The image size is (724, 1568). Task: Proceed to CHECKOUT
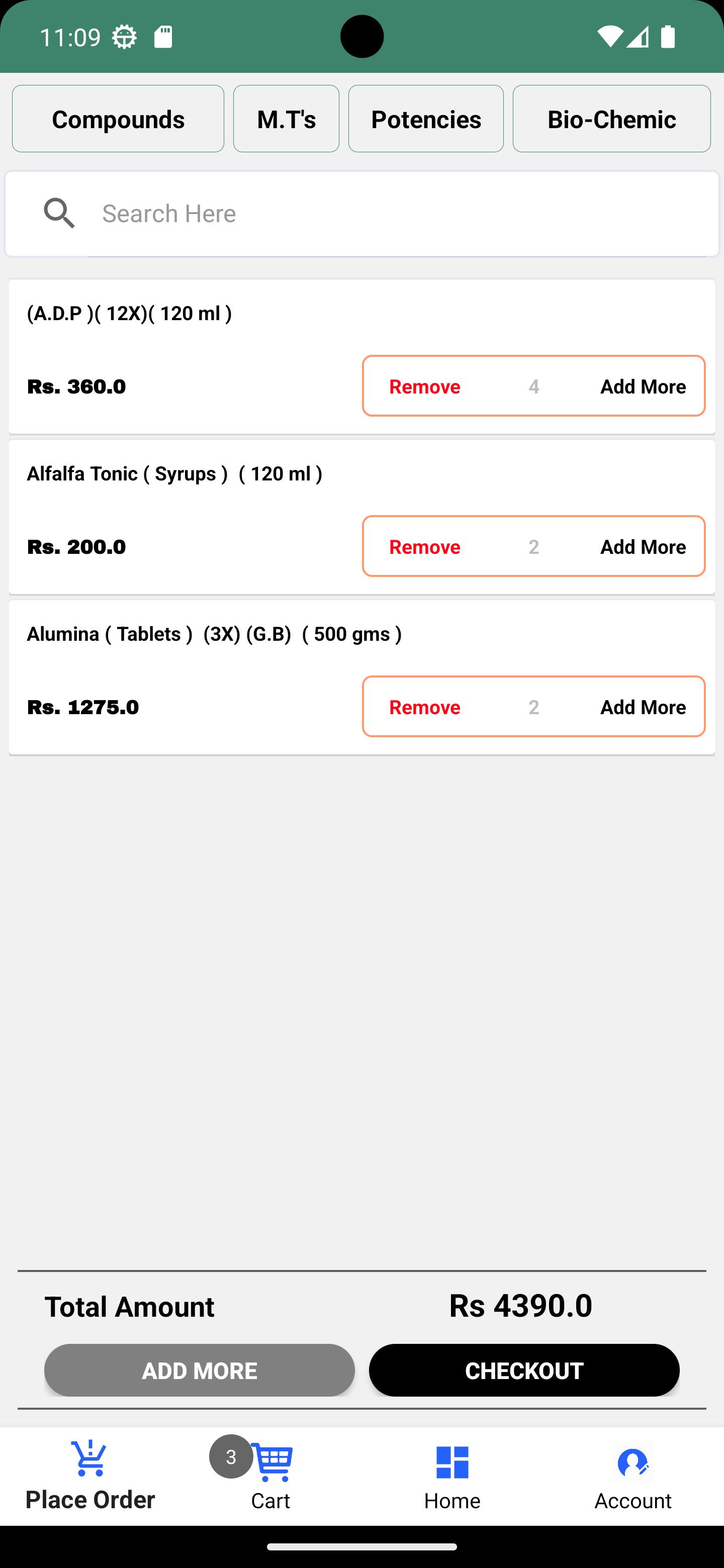pyautogui.click(x=524, y=1370)
